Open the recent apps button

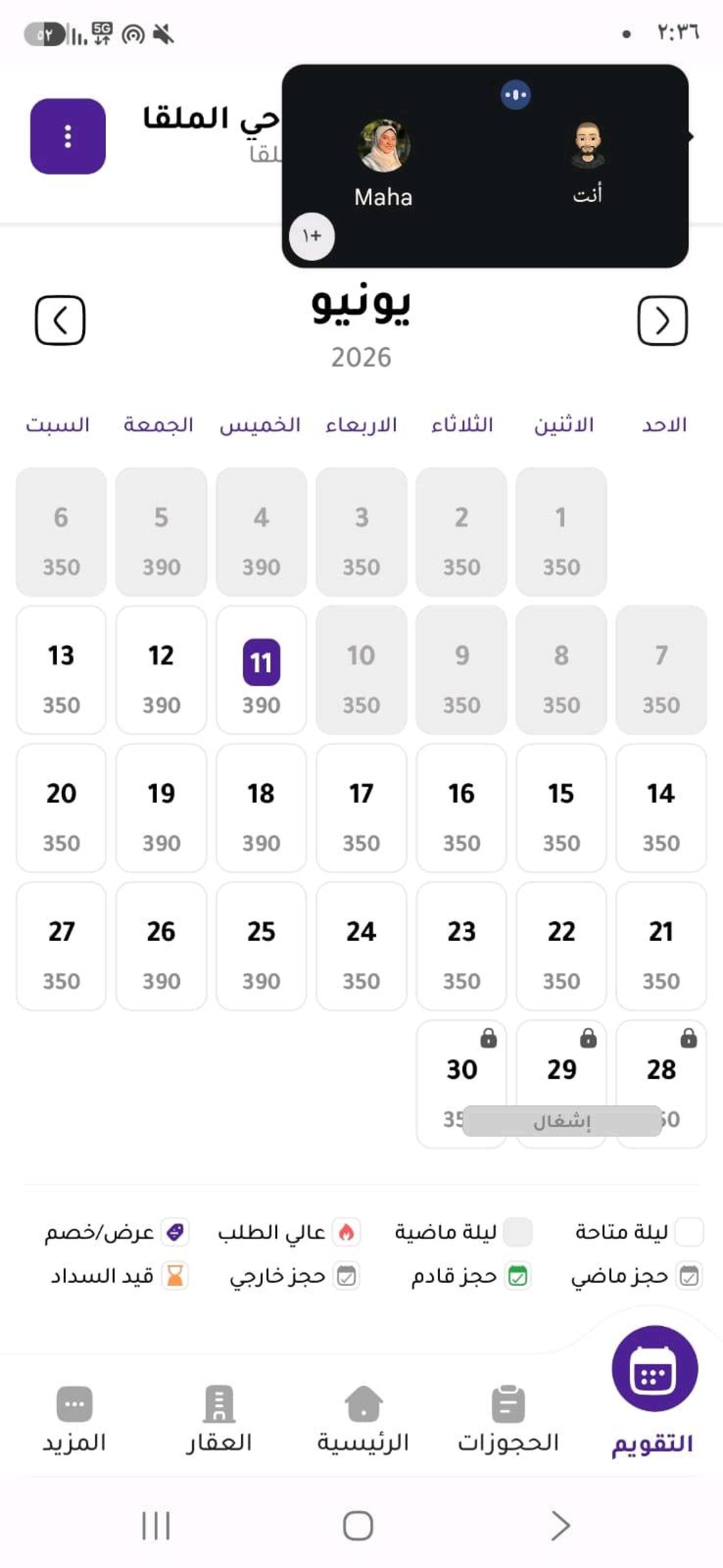[x=156, y=1526]
